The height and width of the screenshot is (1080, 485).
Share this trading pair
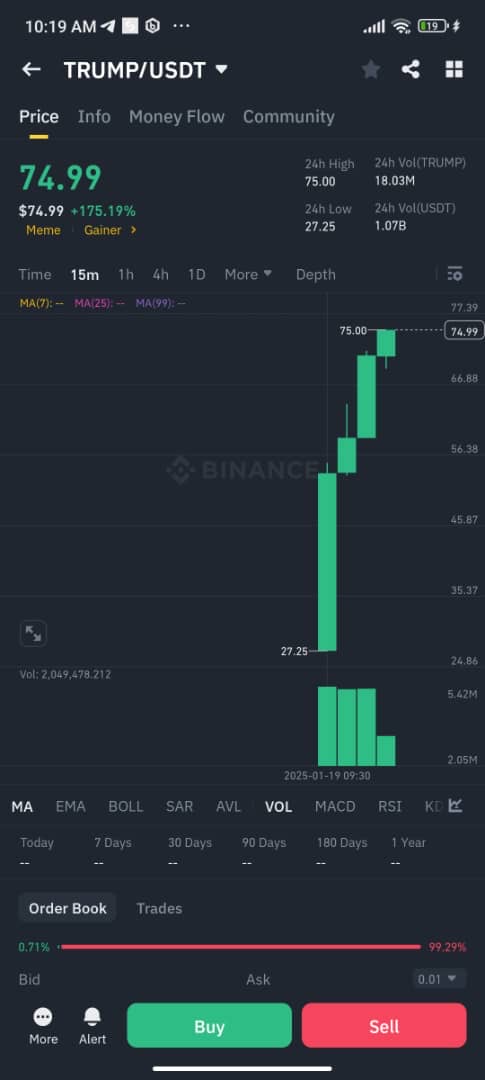(x=411, y=70)
